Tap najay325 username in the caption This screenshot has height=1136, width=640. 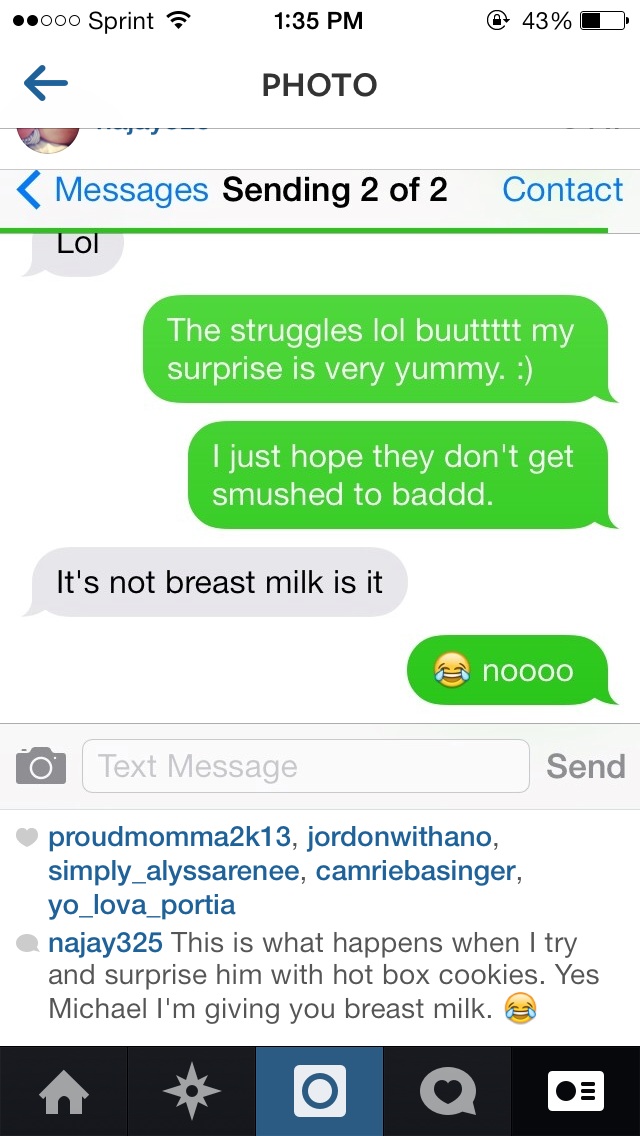[x=104, y=943]
